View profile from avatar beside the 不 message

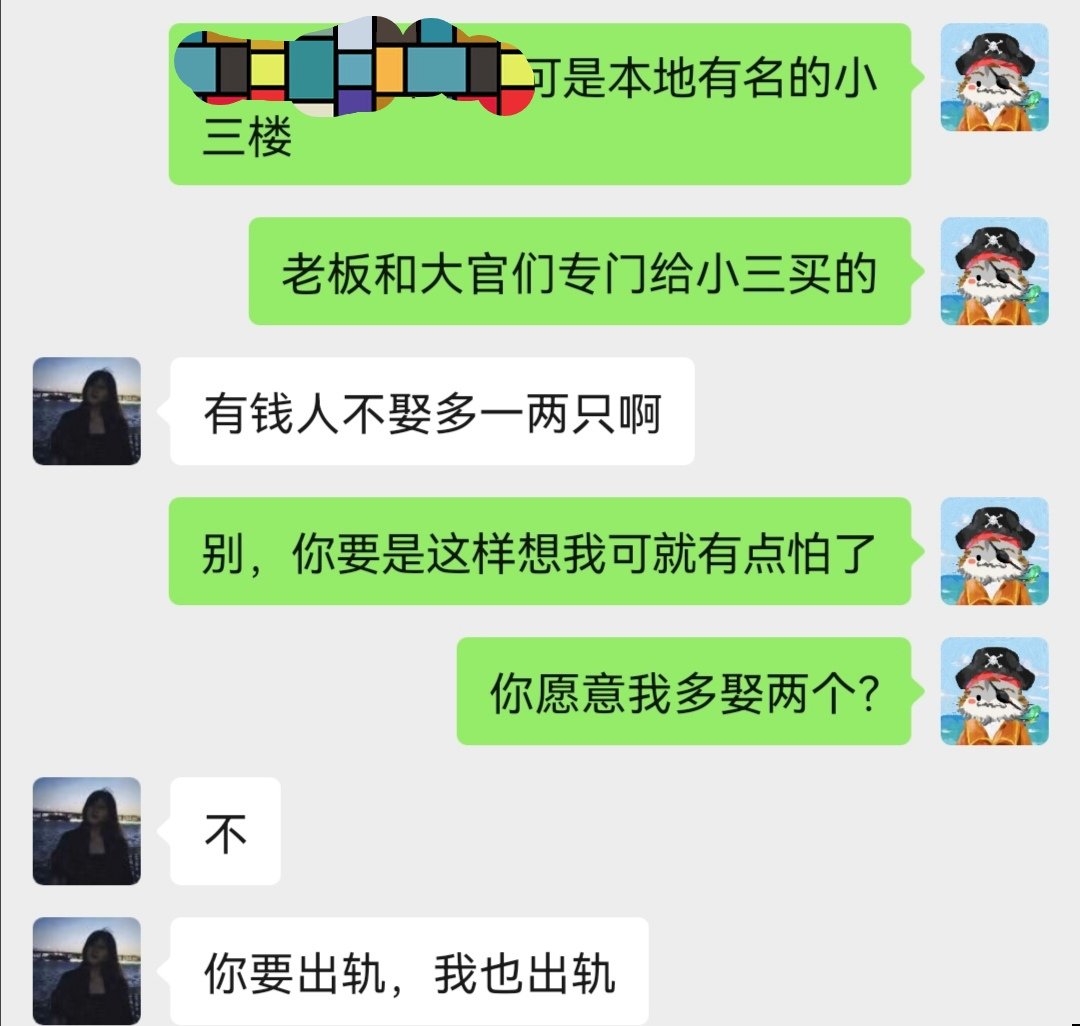coord(87,831)
